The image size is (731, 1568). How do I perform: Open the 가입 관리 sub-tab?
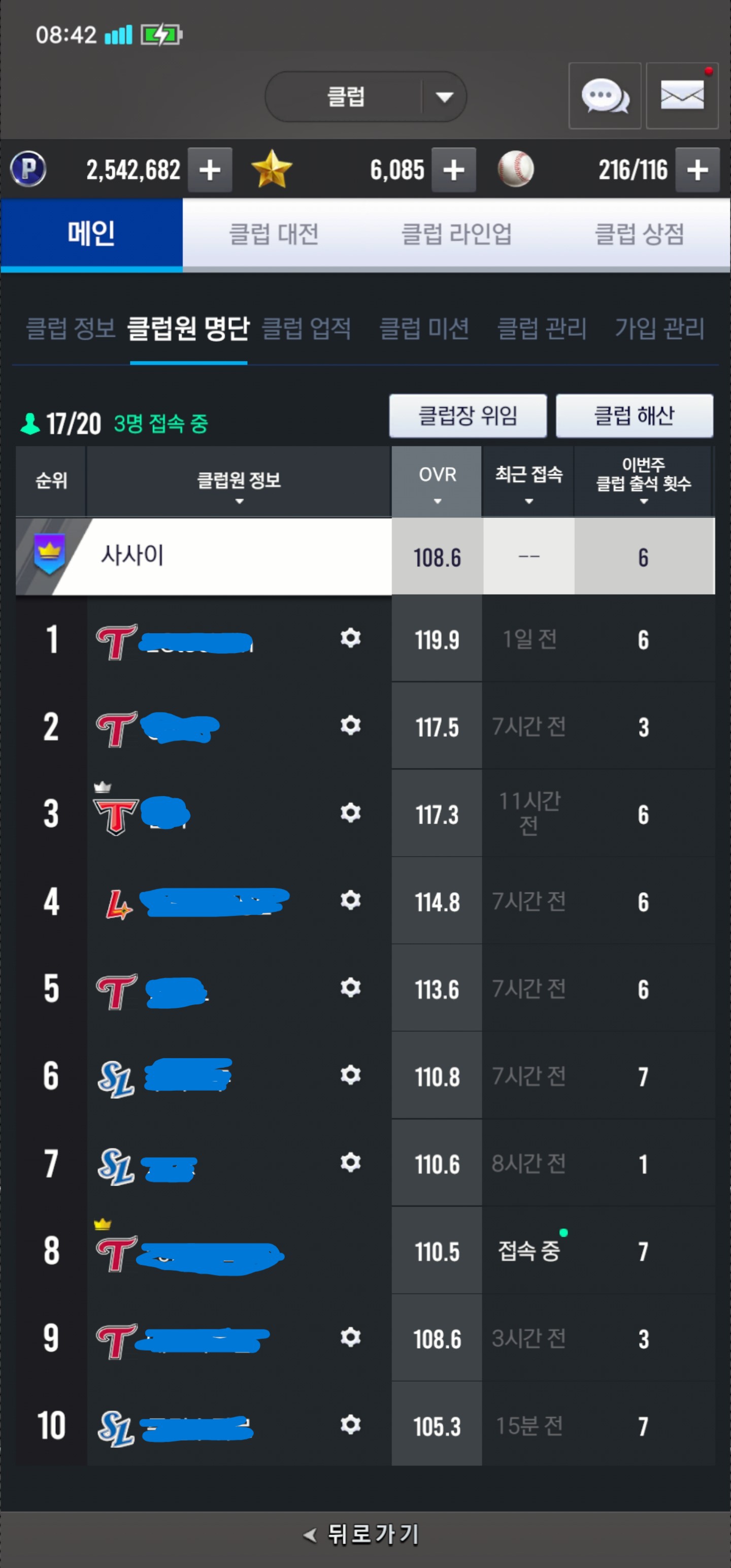pos(660,329)
